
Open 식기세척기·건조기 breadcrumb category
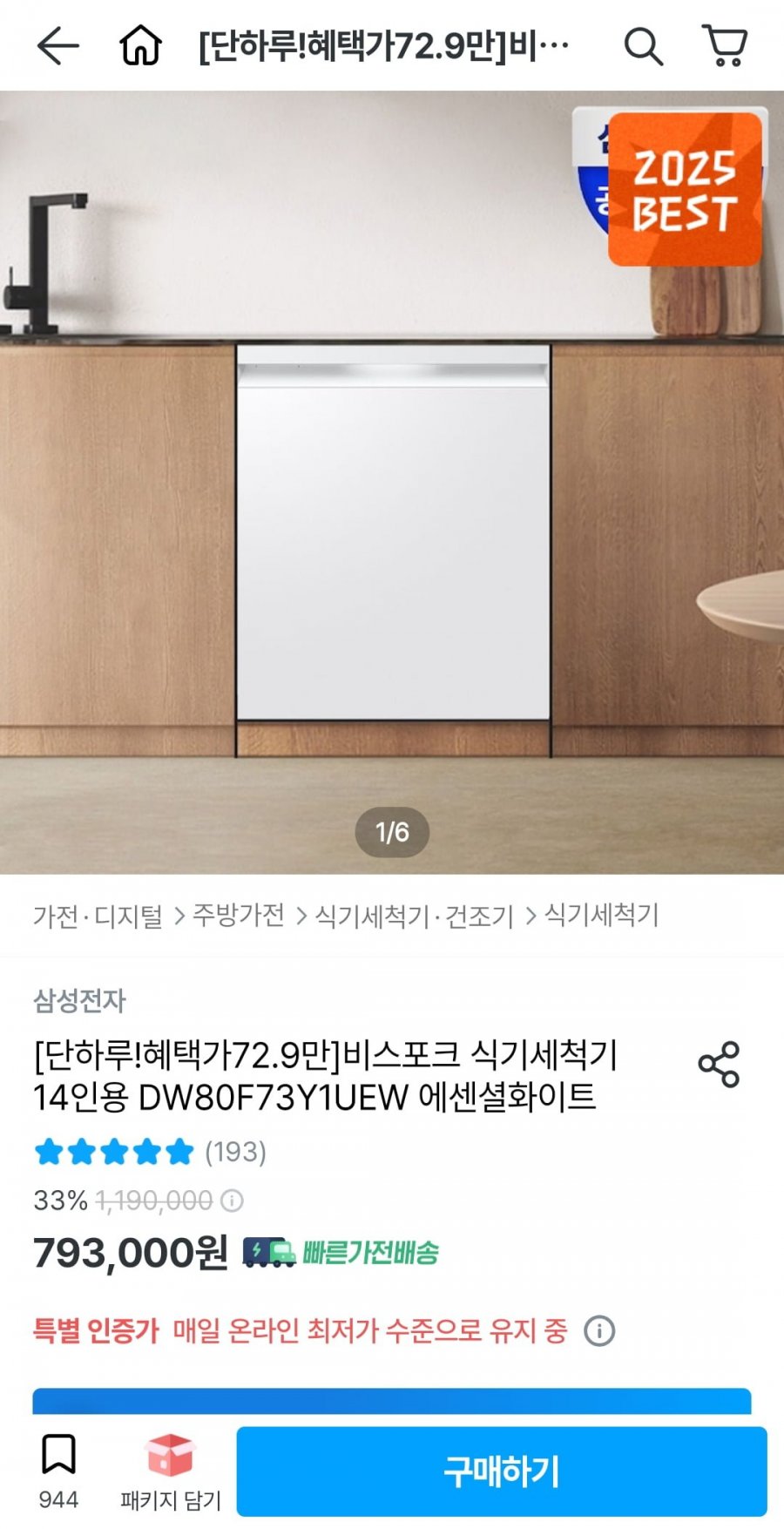click(x=415, y=916)
